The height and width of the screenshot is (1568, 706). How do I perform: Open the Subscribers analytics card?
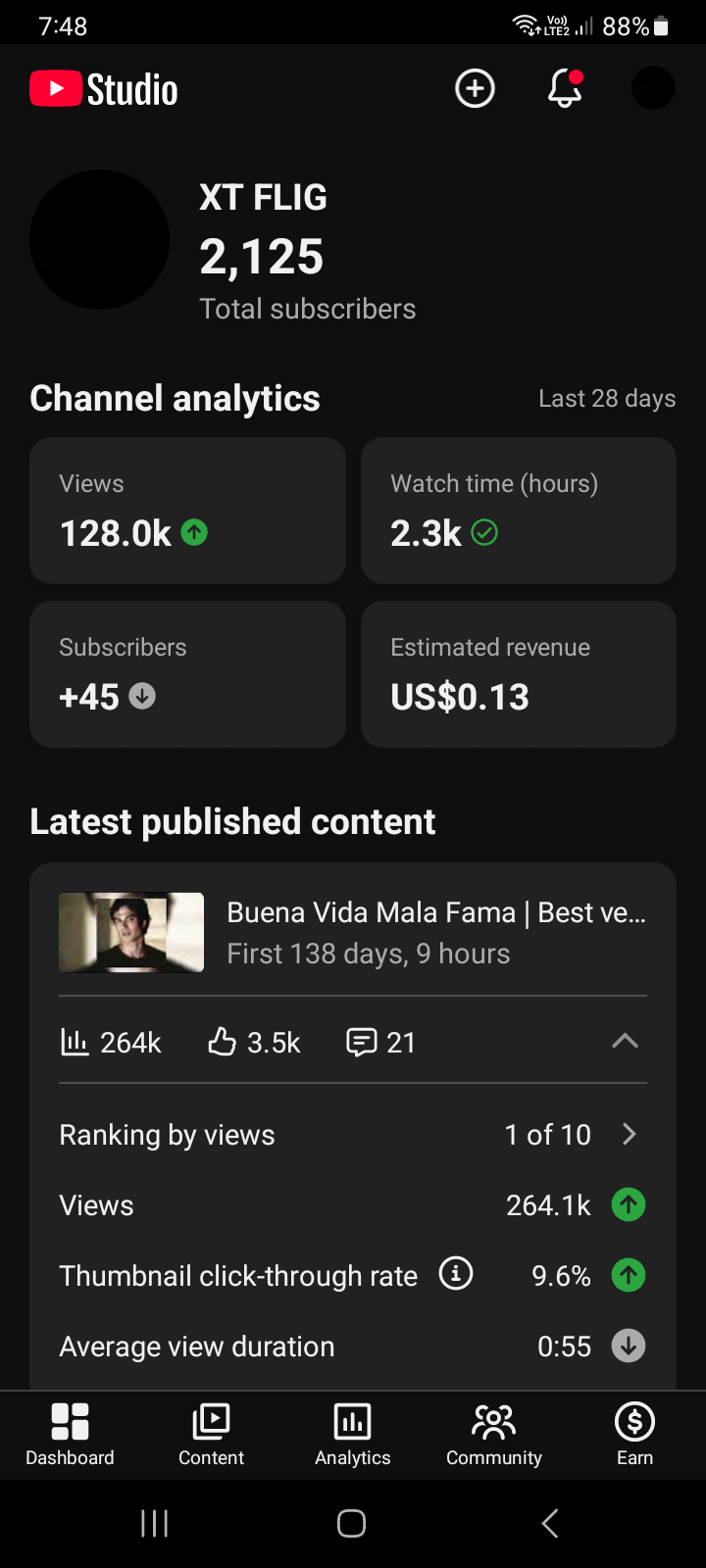tap(187, 674)
